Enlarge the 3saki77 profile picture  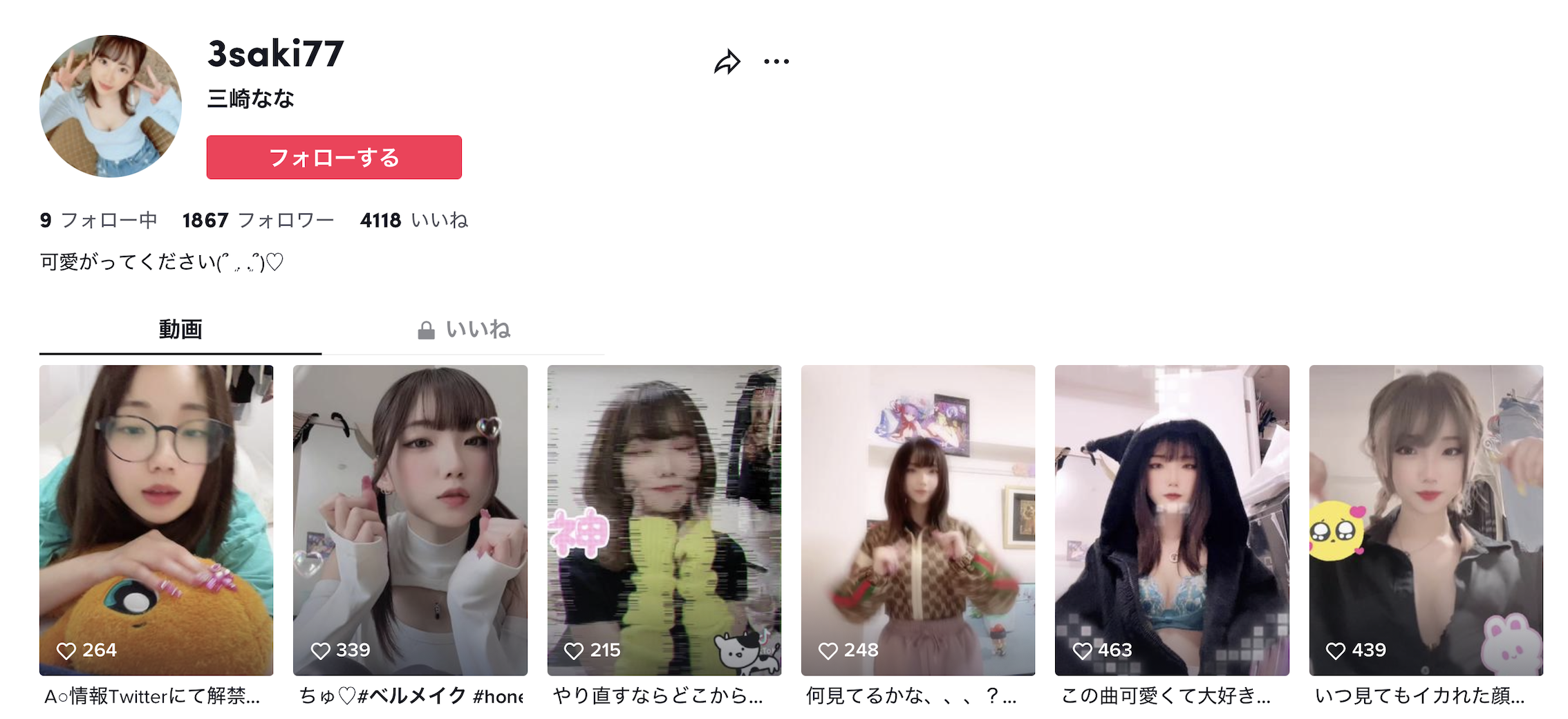tap(111, 106)
